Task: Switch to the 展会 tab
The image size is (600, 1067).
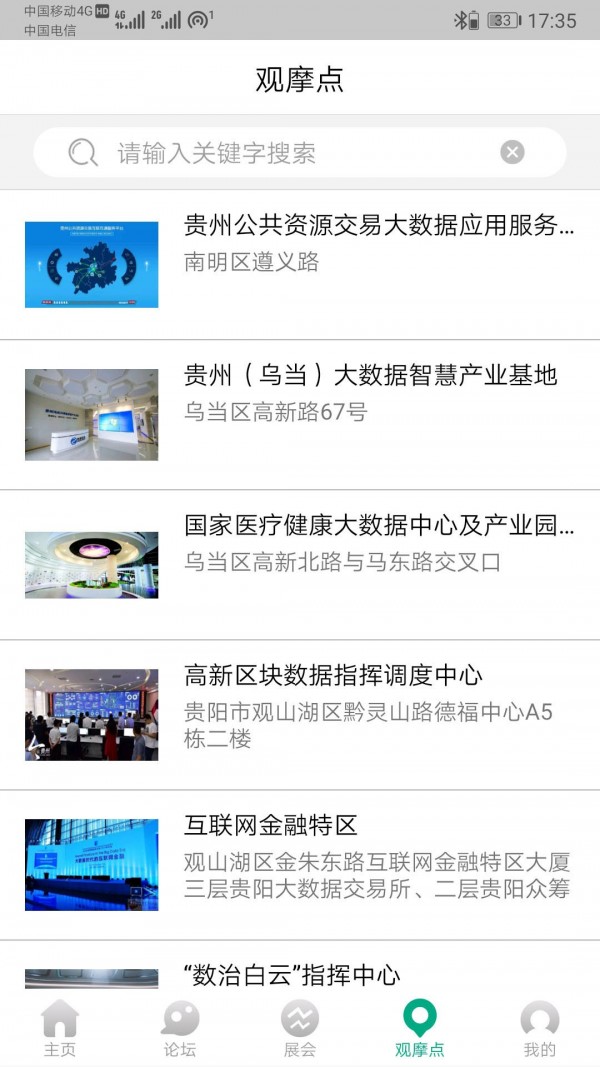Action: [x=300, y=1029]
